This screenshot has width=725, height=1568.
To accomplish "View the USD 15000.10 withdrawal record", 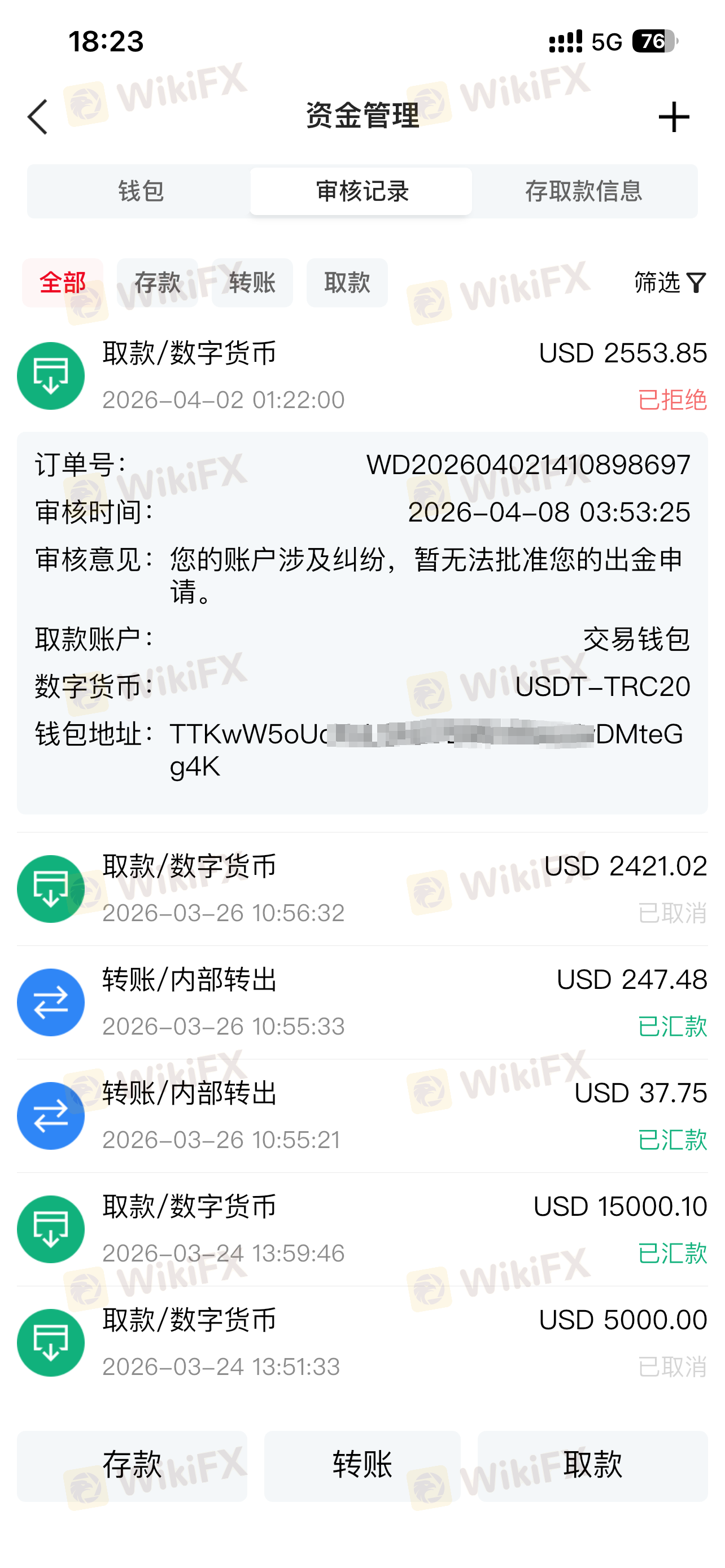I will tap(362, 1229).
